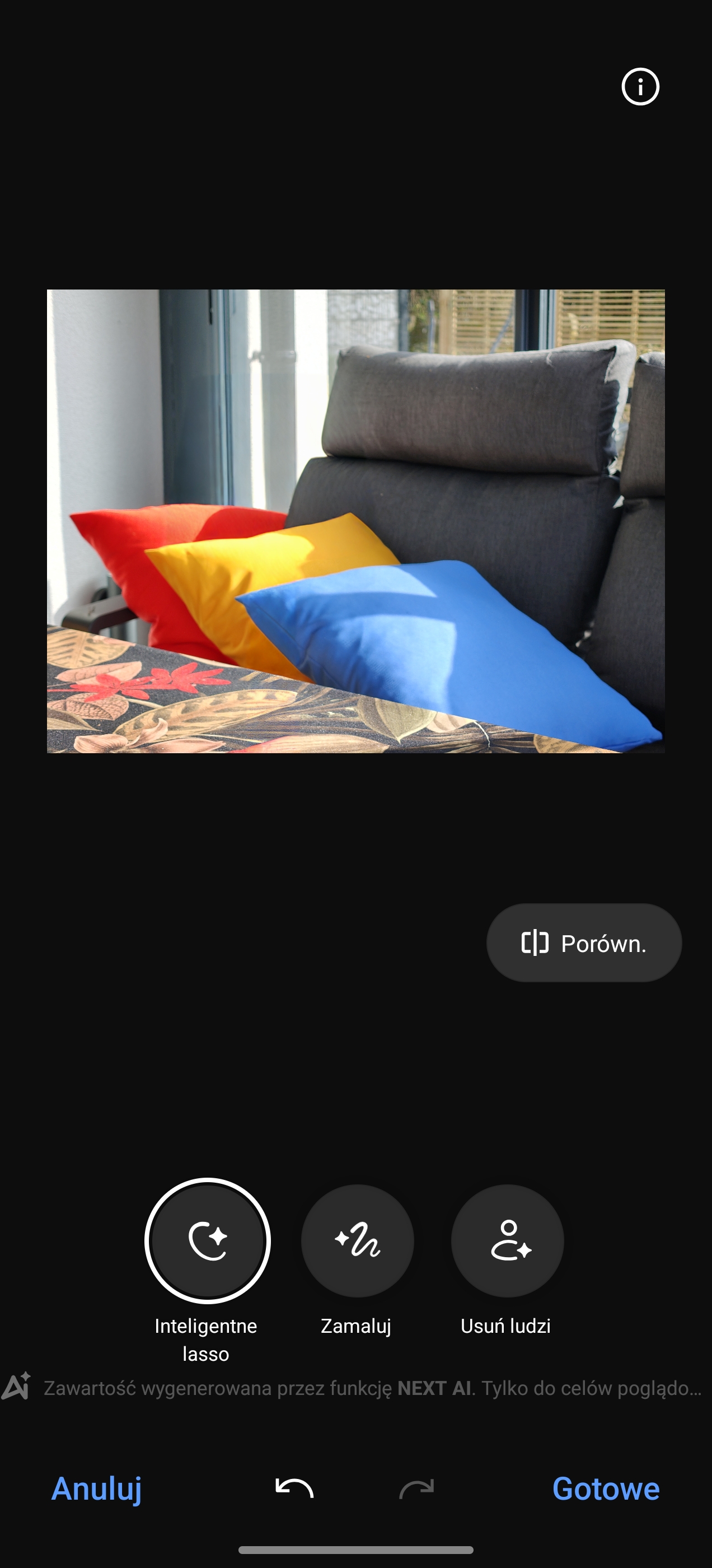Select the Usuń ludzi tool
Viewport: 712px width, 1568px height.
pos(507,1240)
